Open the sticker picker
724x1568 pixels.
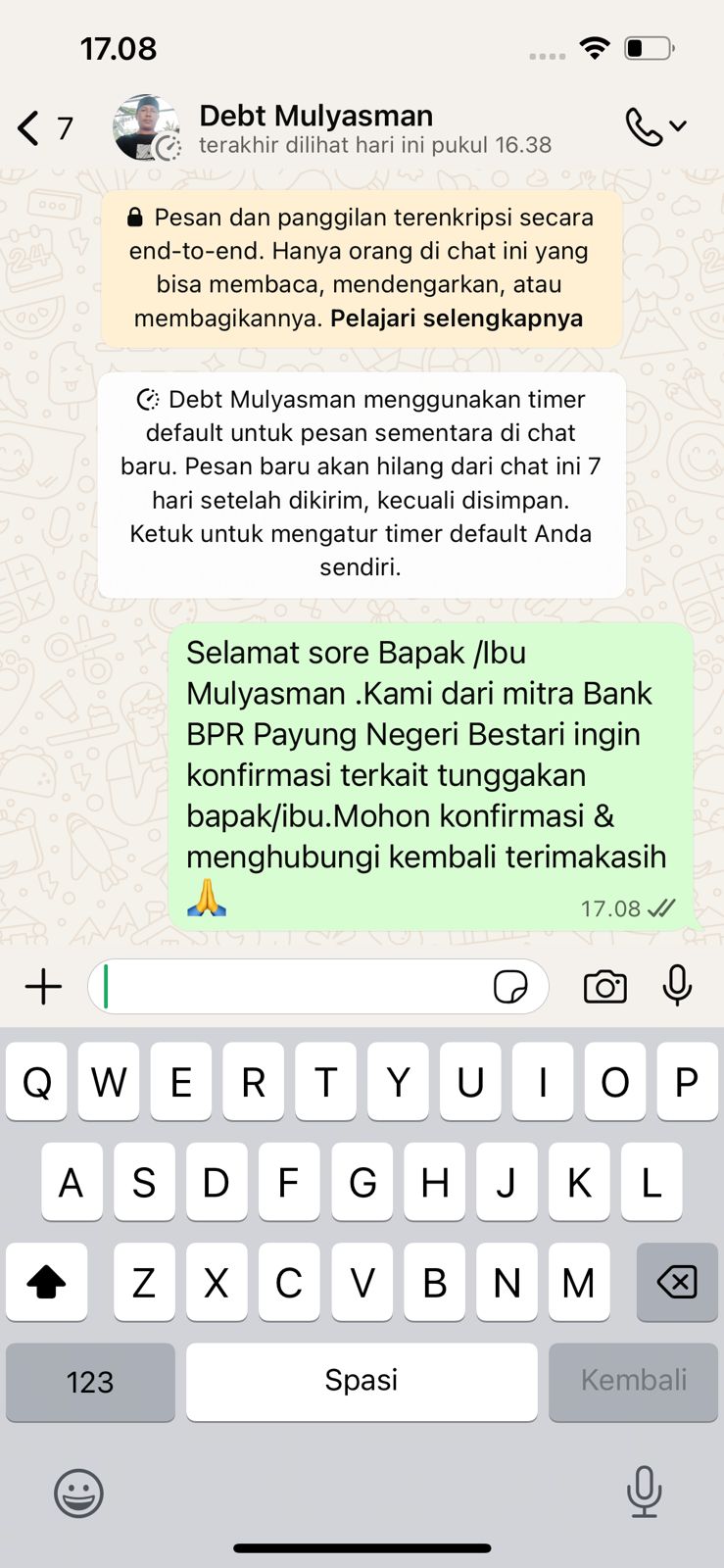(510, 987)
